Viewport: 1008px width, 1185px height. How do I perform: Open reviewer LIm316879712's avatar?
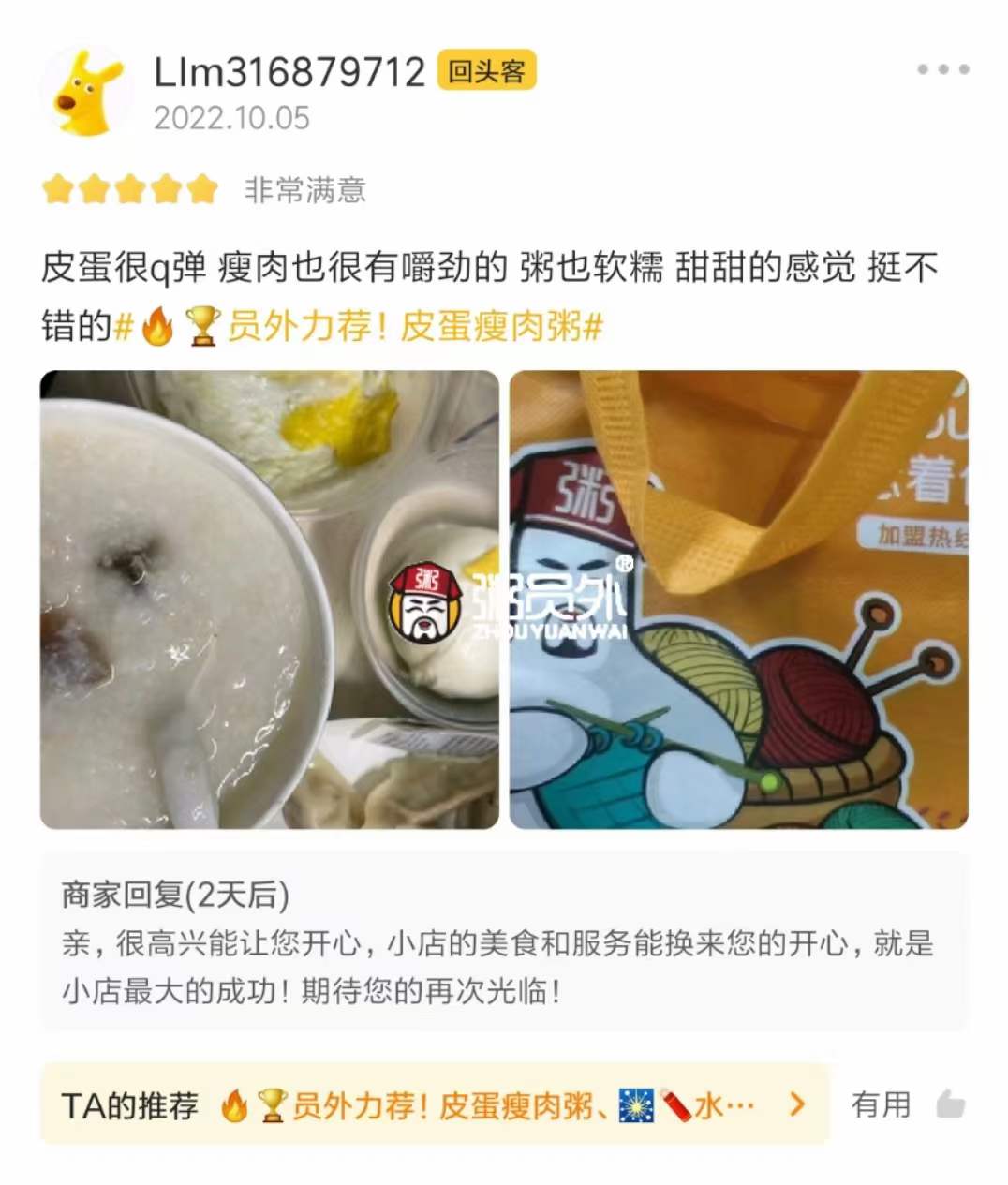[x=86, y=93]
